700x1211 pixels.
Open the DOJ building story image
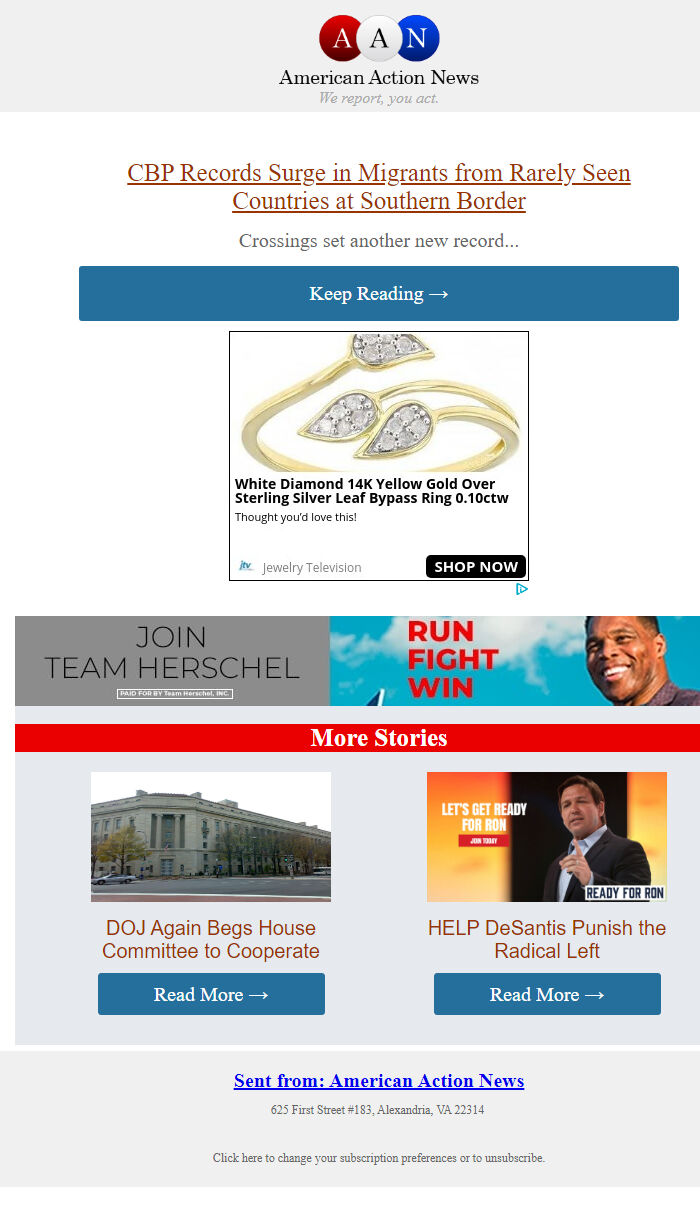point(211,837)
